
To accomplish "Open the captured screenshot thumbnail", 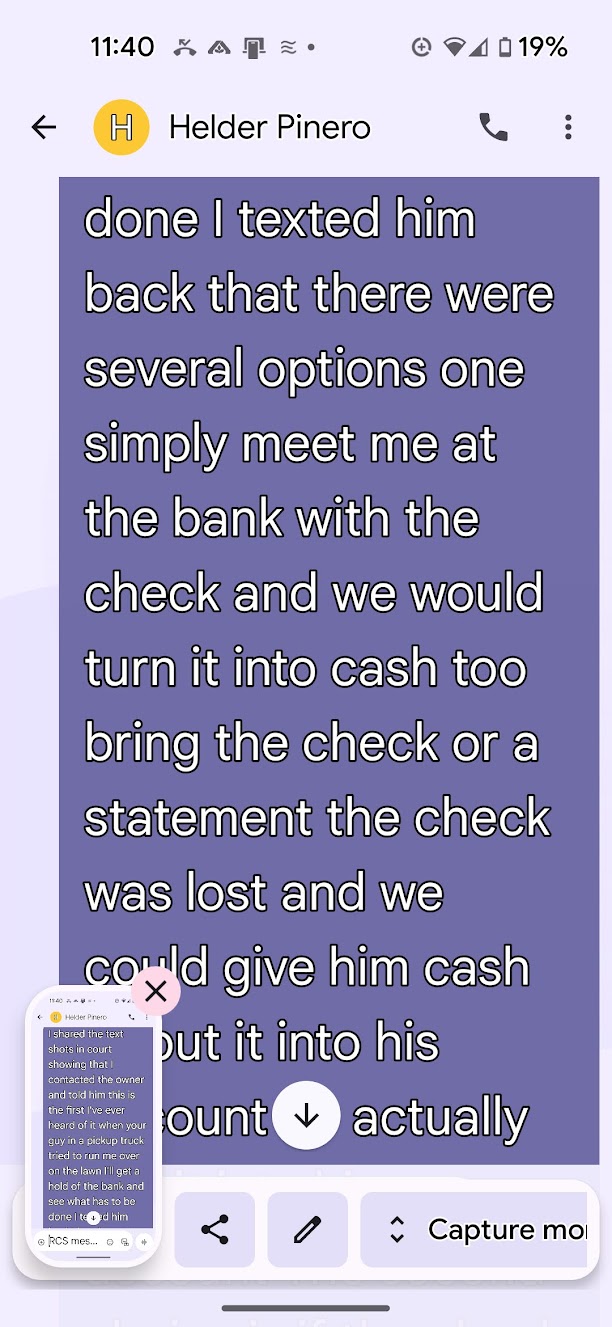I will [94, 1130].
